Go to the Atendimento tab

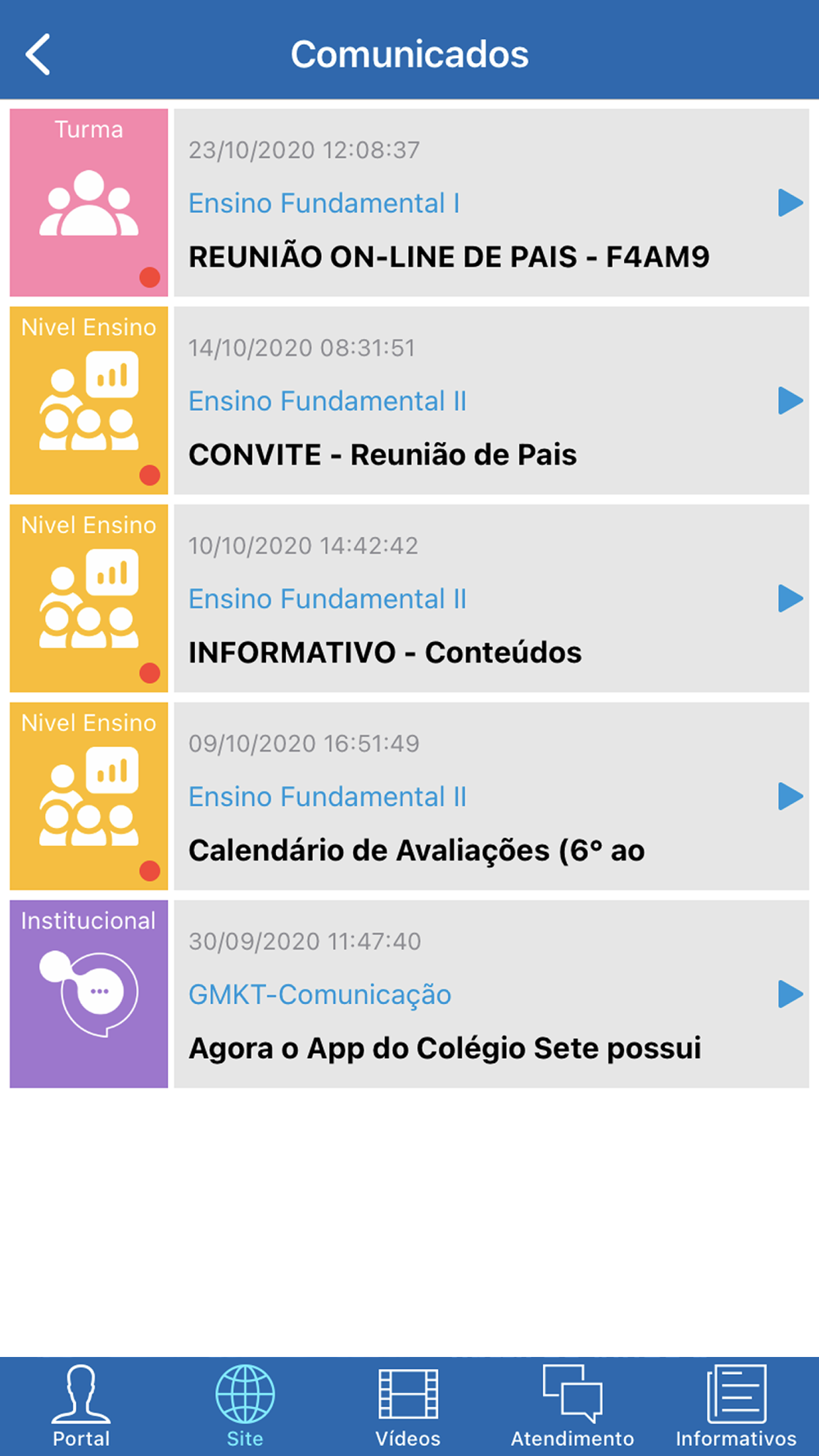pos(572,1406)
